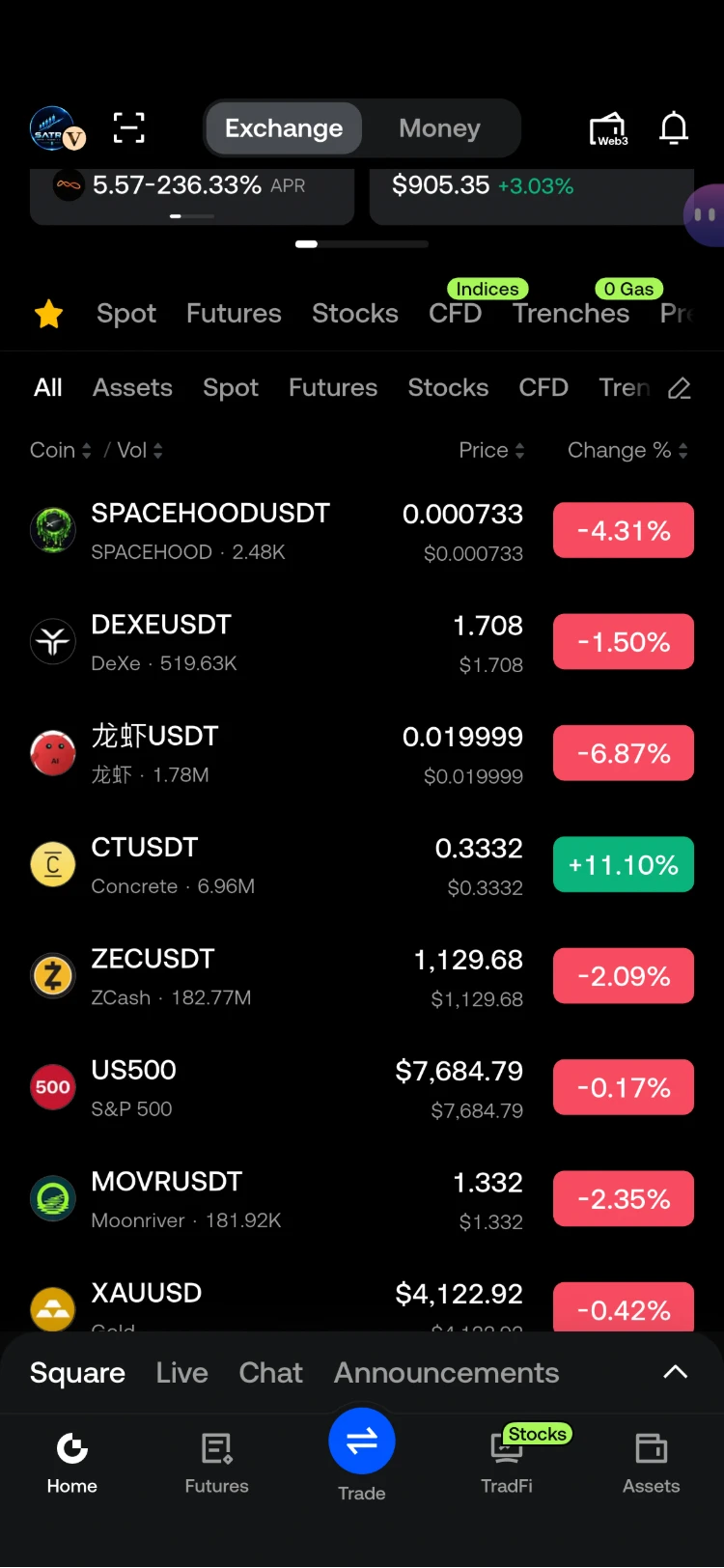Sort the list by Price
724x1568 pixels.
click(491, 450)
